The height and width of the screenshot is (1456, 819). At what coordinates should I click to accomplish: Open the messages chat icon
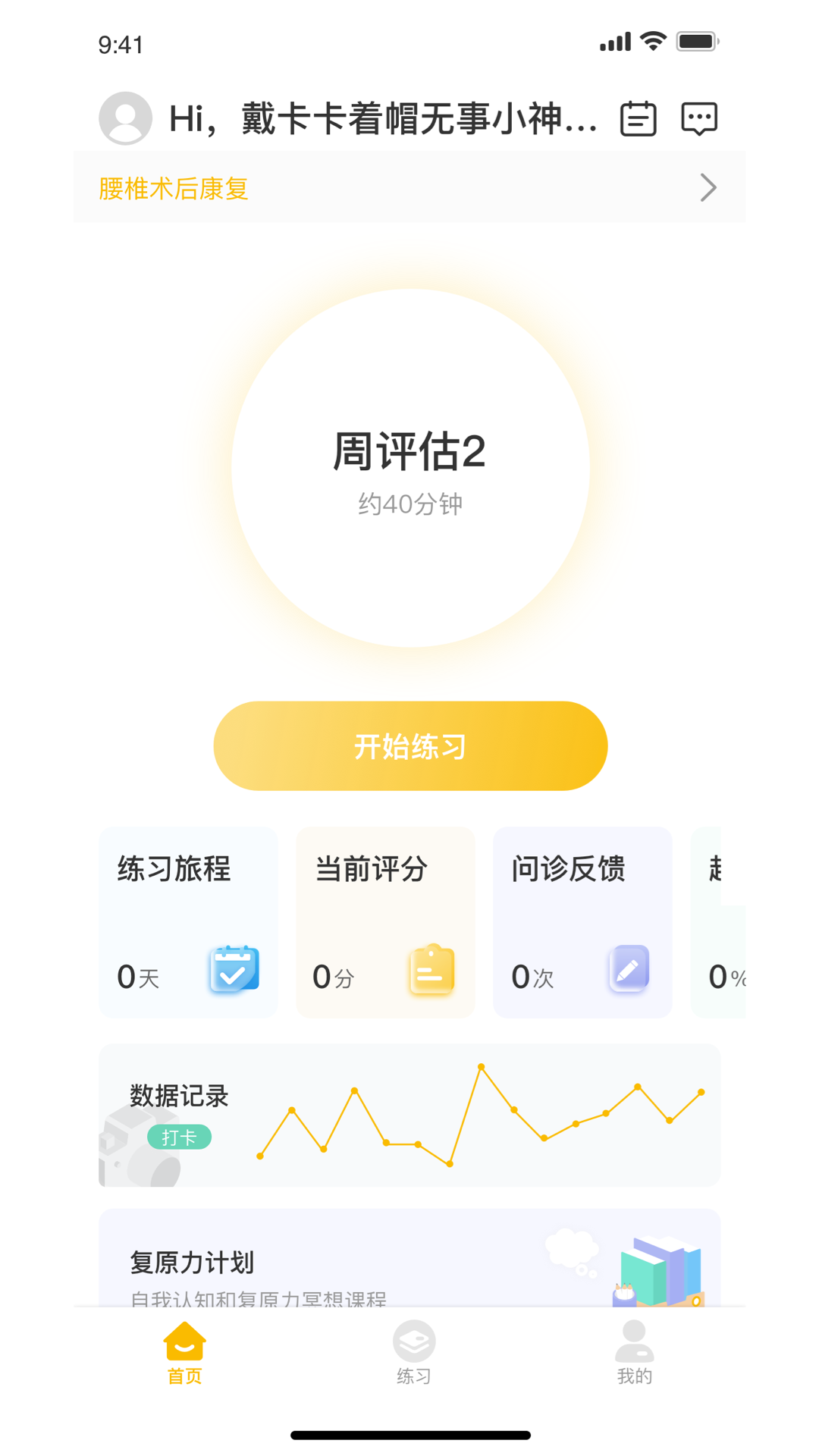click(698, 119)
